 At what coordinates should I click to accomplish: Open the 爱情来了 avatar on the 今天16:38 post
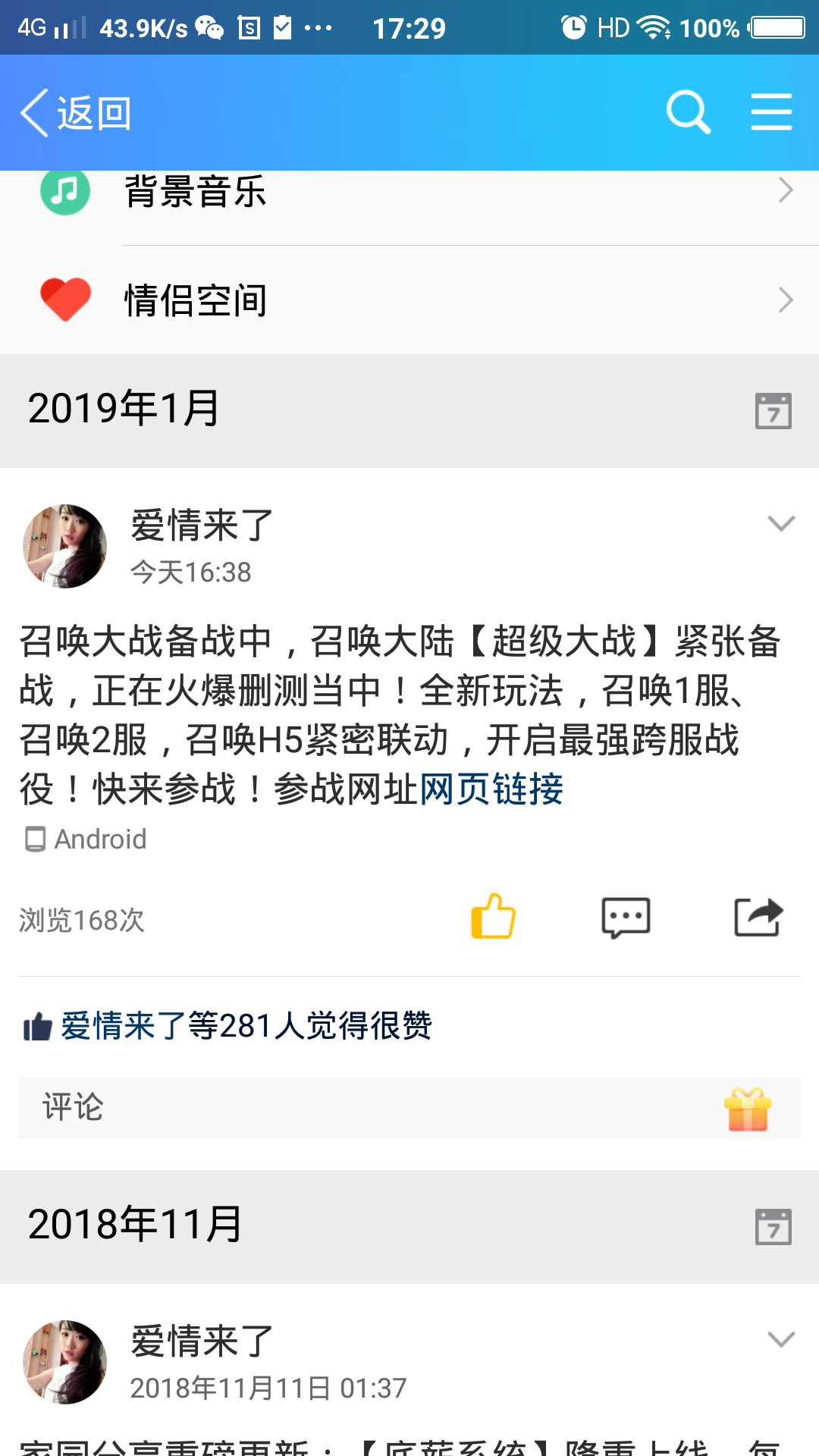[64, 546]
